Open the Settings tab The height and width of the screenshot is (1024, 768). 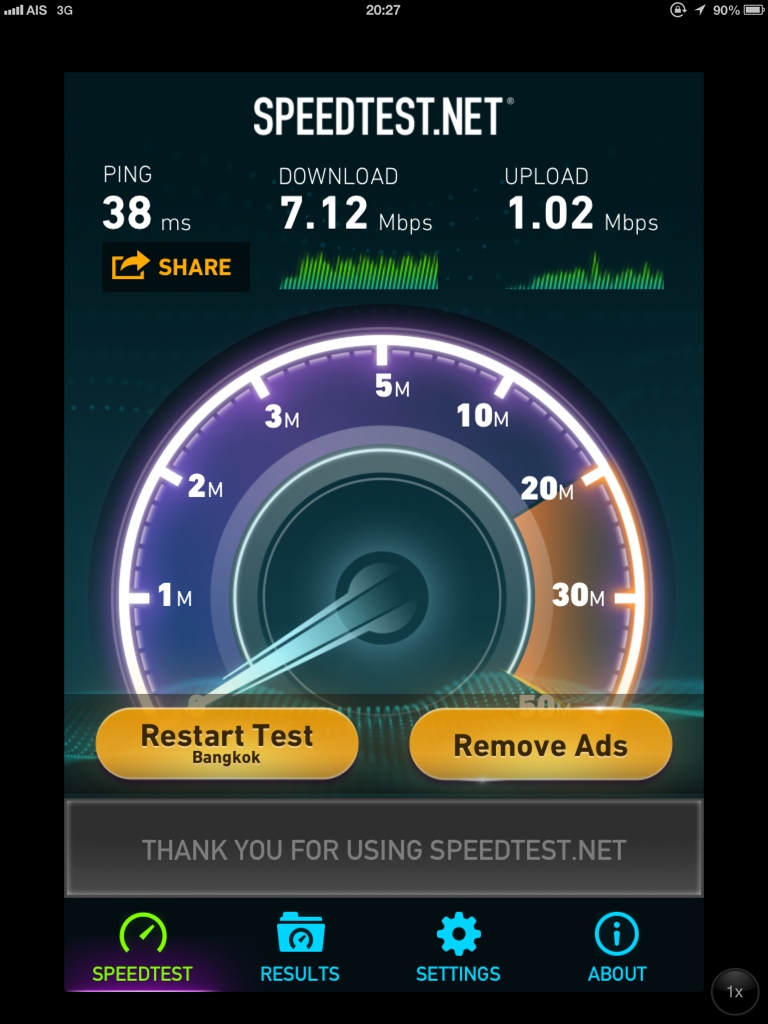458,948
